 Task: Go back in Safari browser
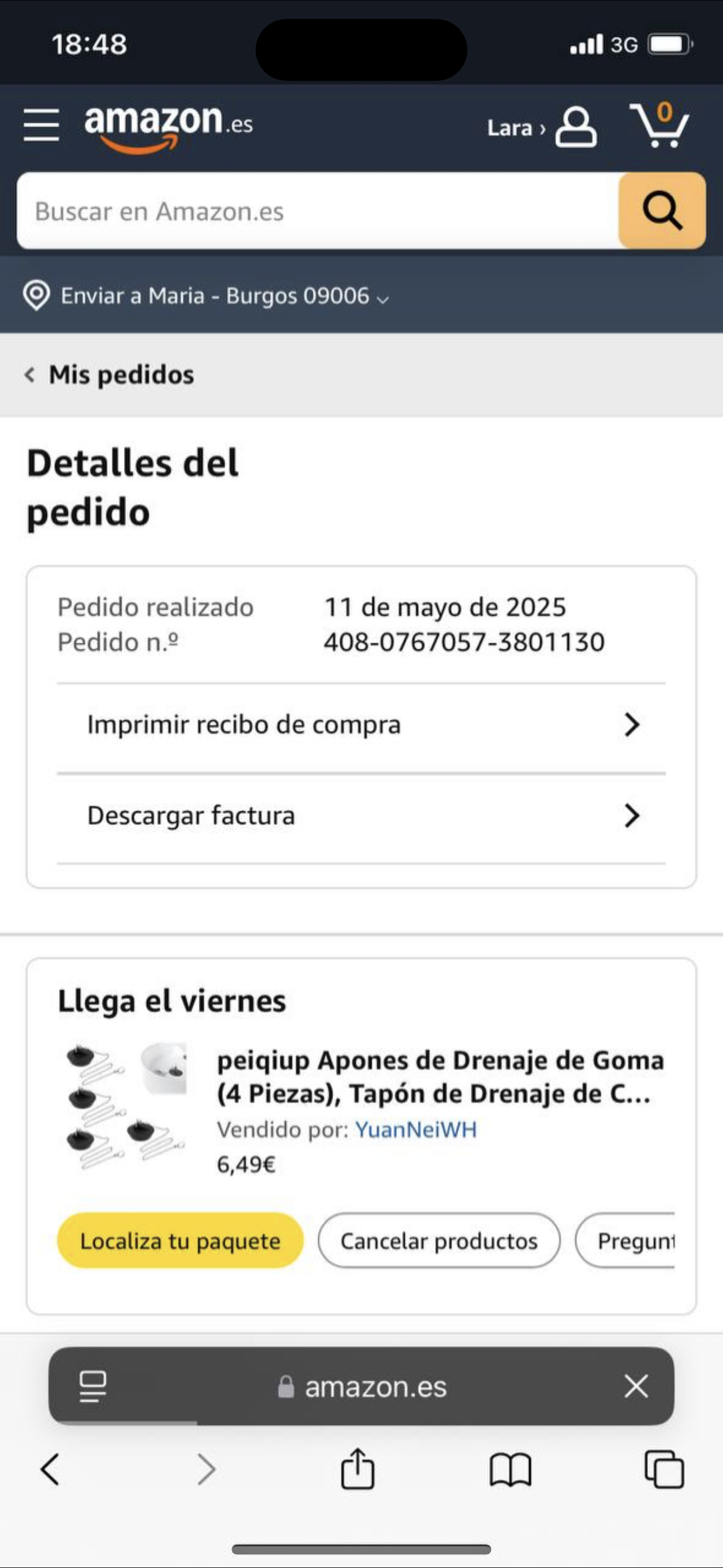(x=50, y=1469)
